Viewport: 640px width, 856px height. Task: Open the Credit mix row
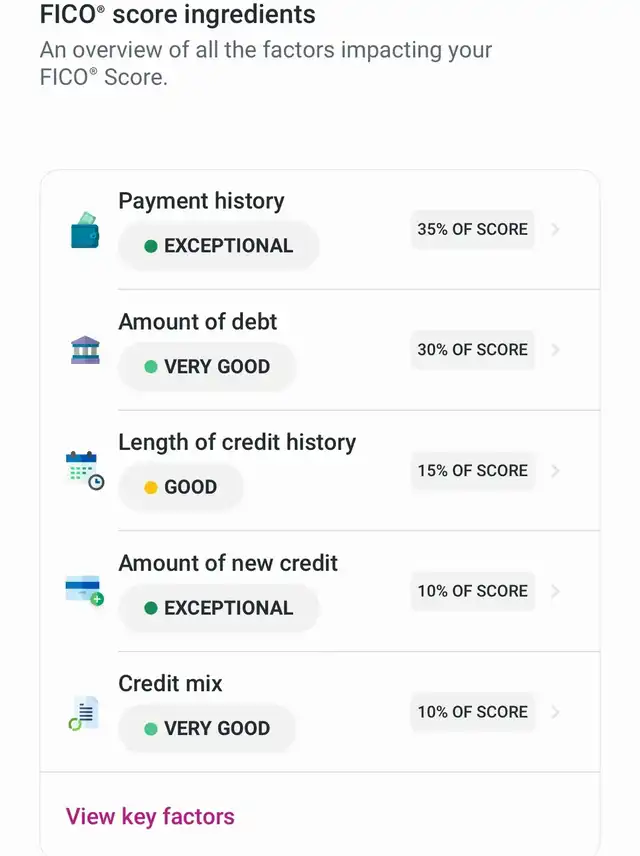tap(320, 712)
